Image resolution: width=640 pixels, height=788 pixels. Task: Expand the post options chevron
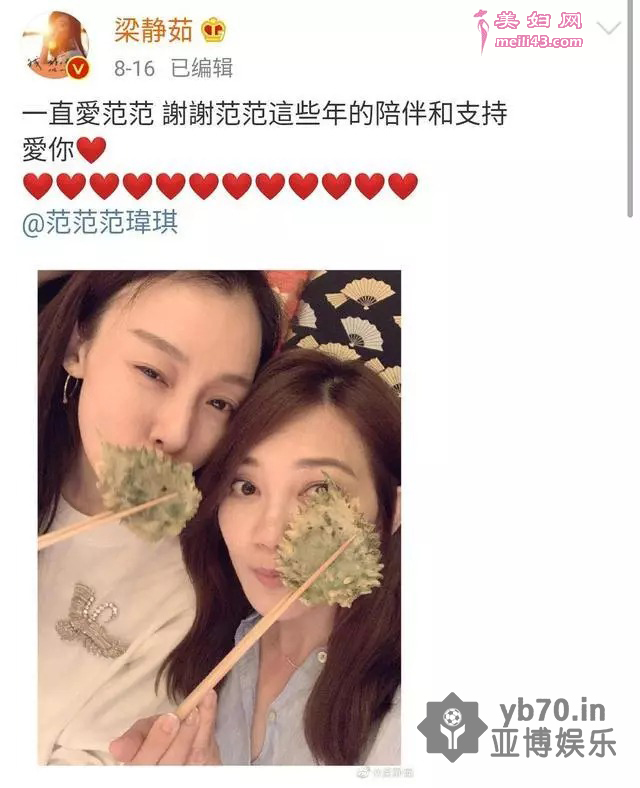click(608, 28)
